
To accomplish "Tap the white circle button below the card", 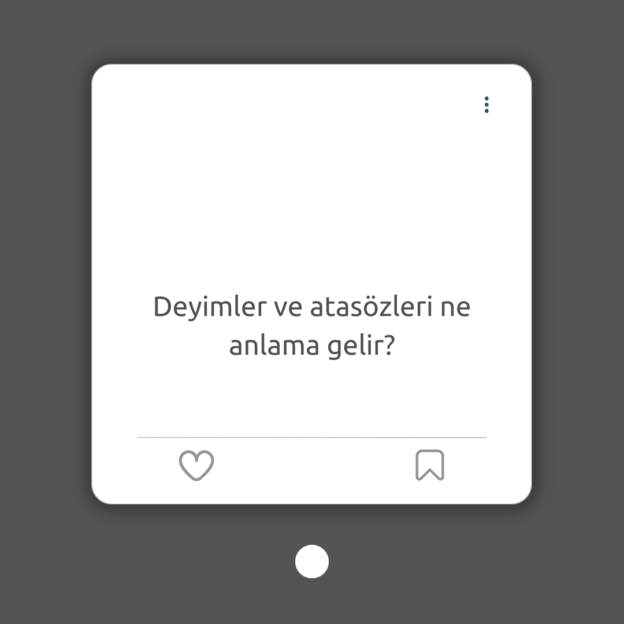I will point(312,562).
